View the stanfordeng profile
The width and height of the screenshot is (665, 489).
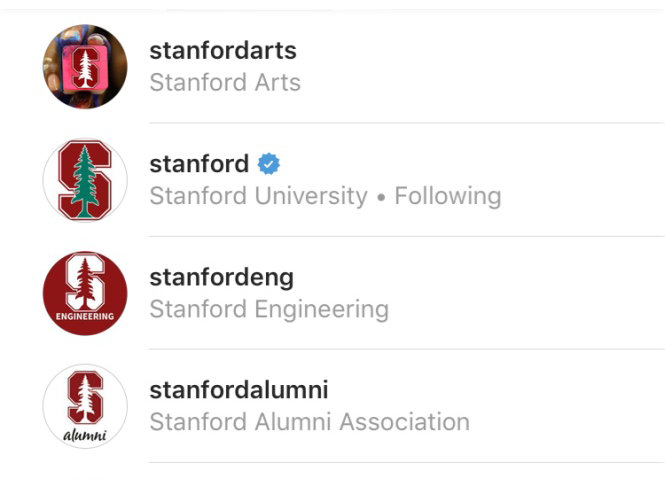pos(221,277)
